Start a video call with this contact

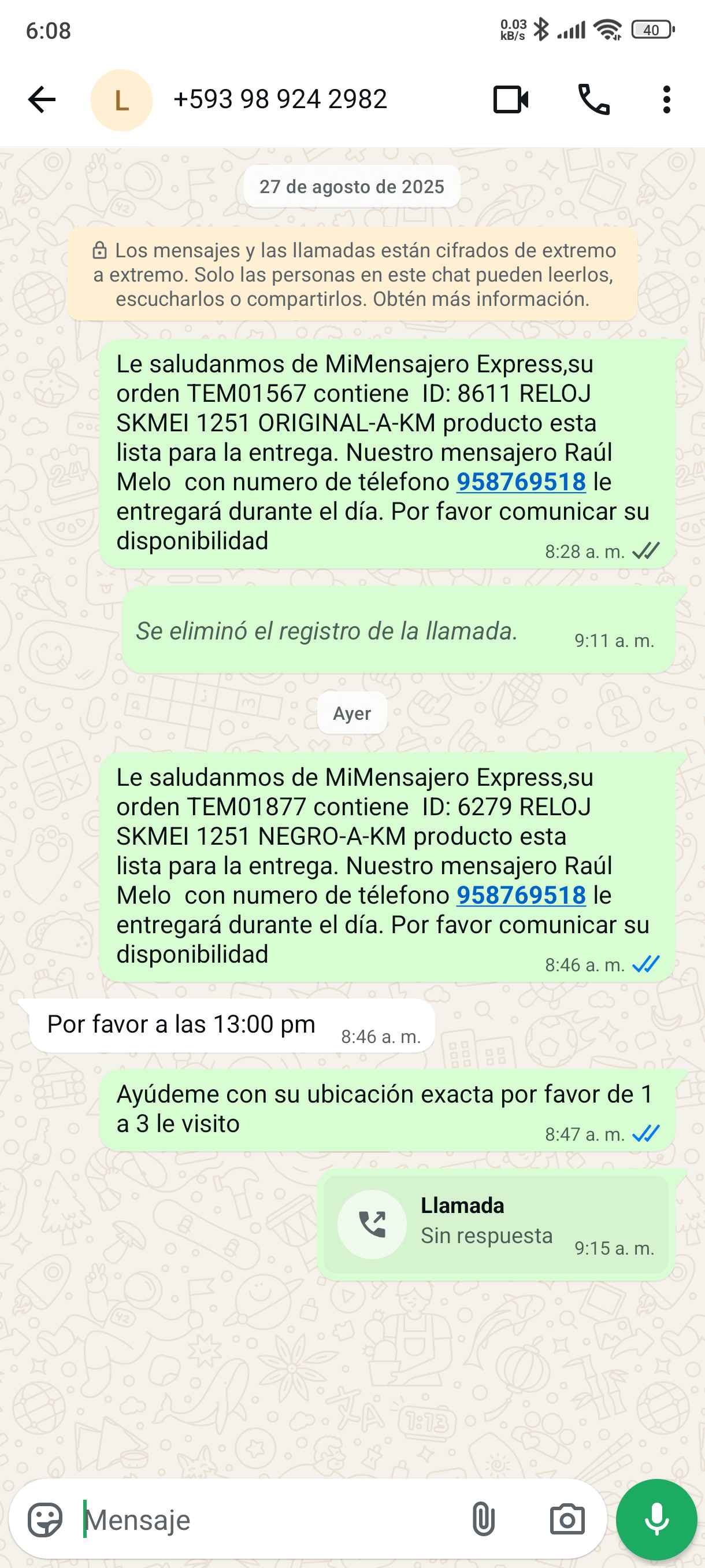tap(510, 100)
